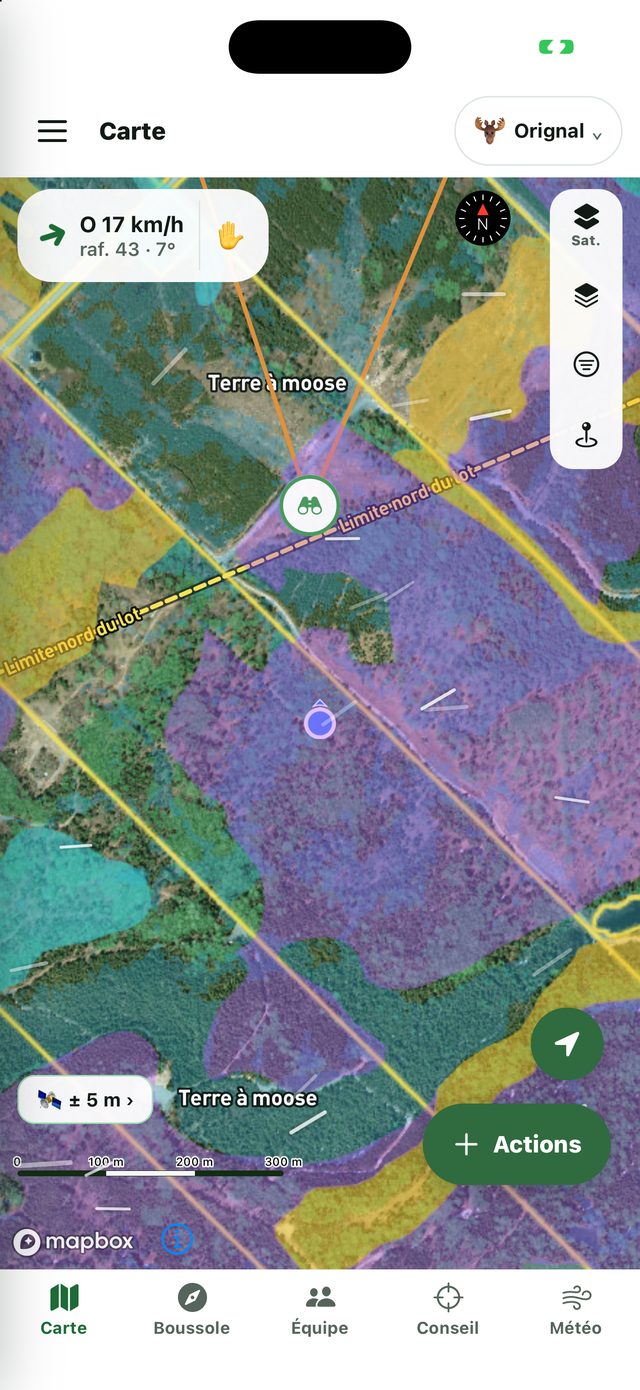
Task: Select the binoculars observation marker
Action: pyautogui.click(x=310, y=506)
